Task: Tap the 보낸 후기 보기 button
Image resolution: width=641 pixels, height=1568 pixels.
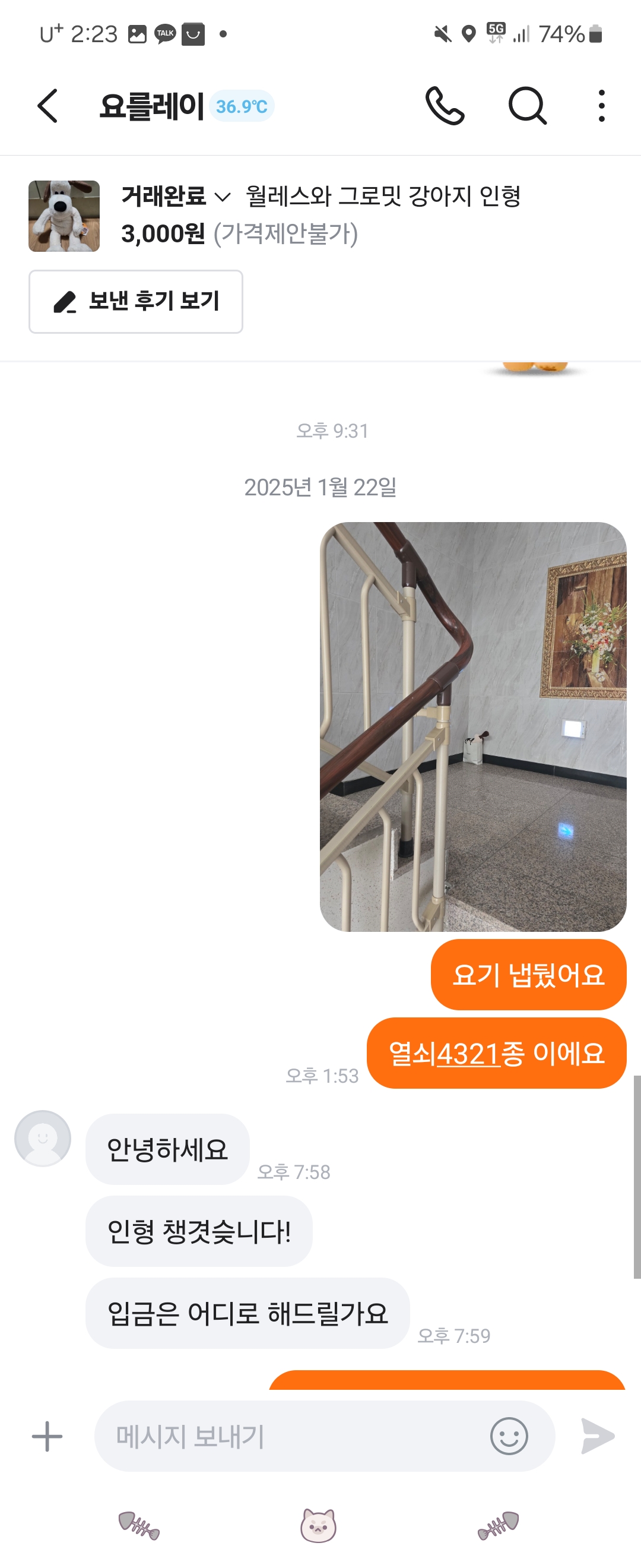Action: coord(136,302)
